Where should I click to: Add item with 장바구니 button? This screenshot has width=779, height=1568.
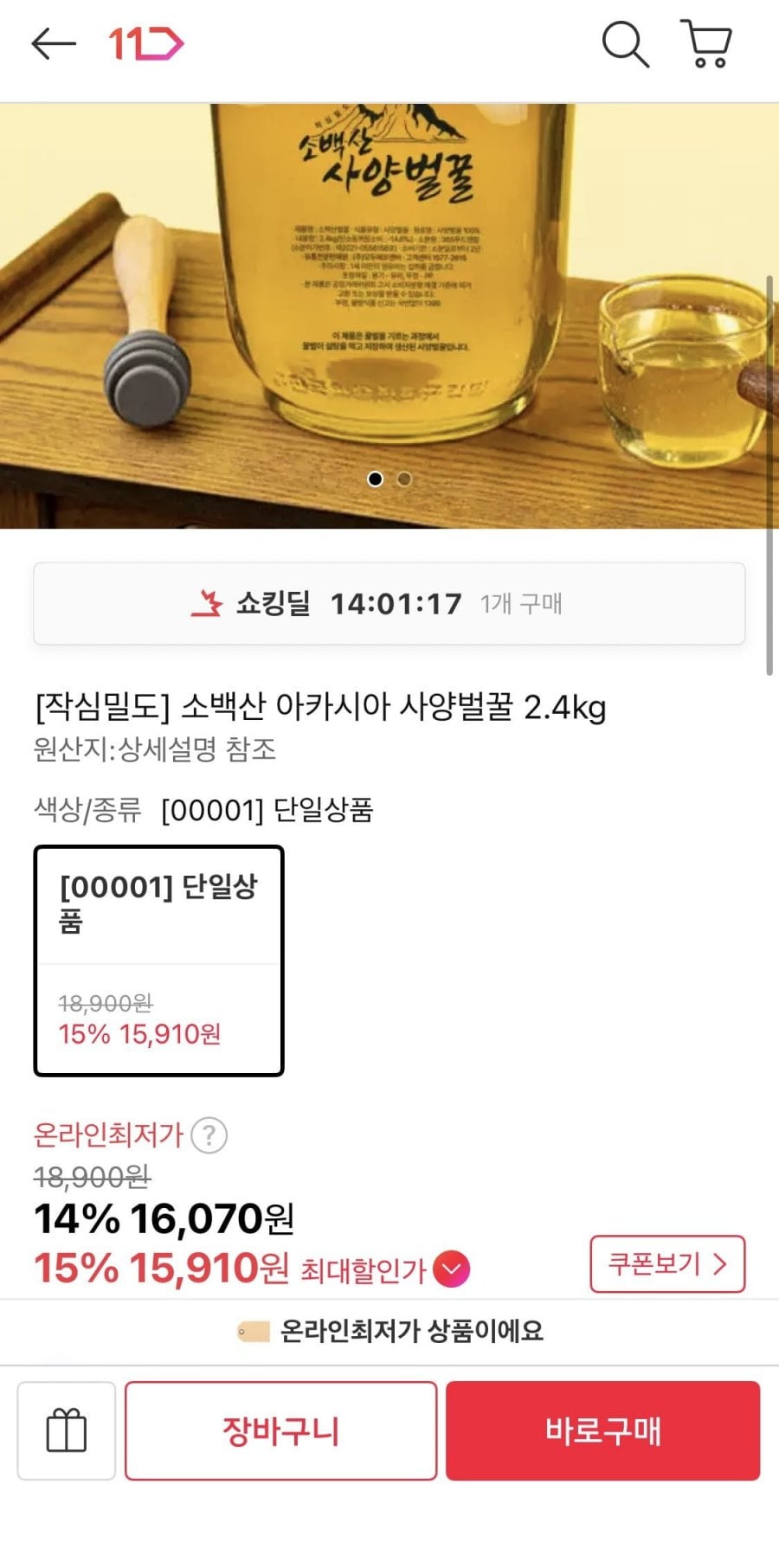tap(280, 1430)
